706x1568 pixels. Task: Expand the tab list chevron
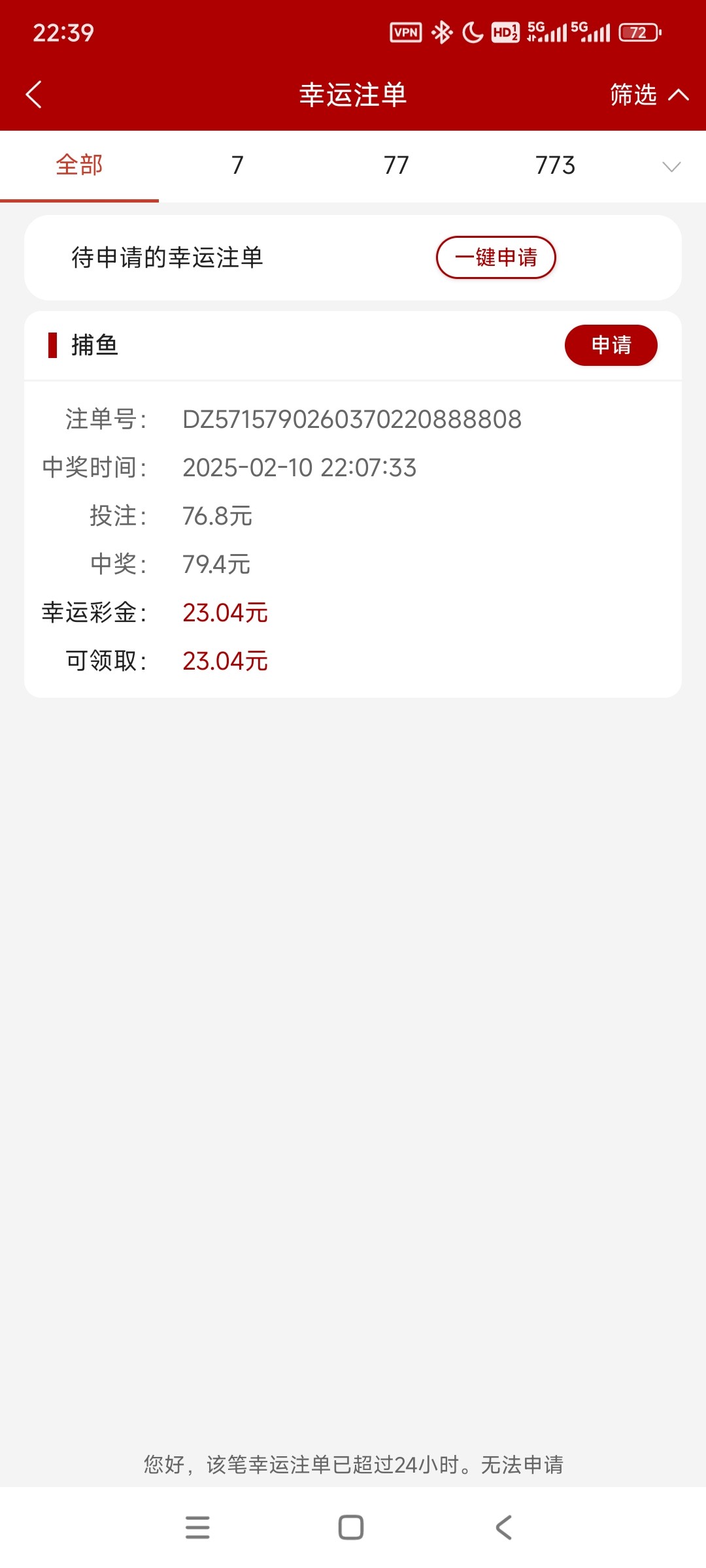(x=671, y=167)
